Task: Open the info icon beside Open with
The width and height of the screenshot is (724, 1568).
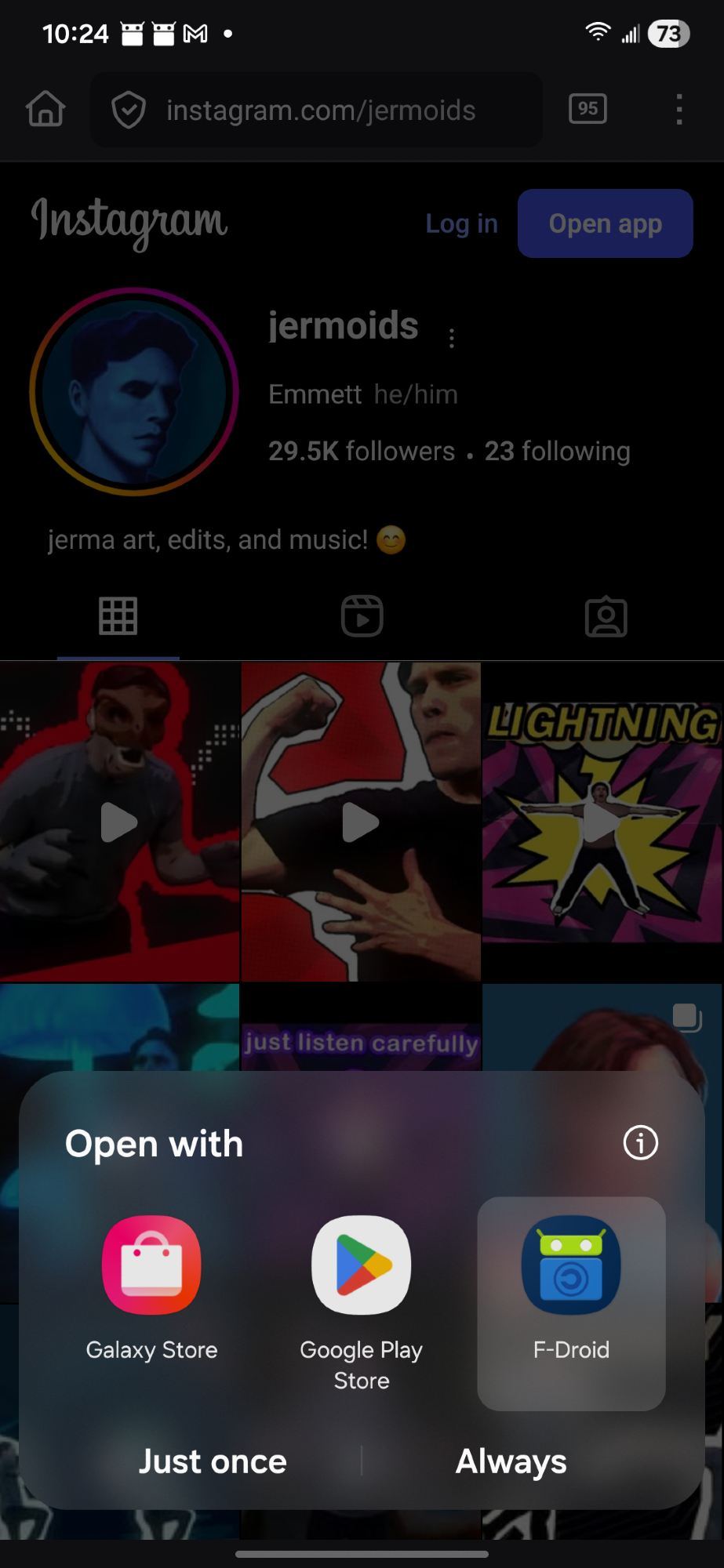Action: click(640, 1143)
